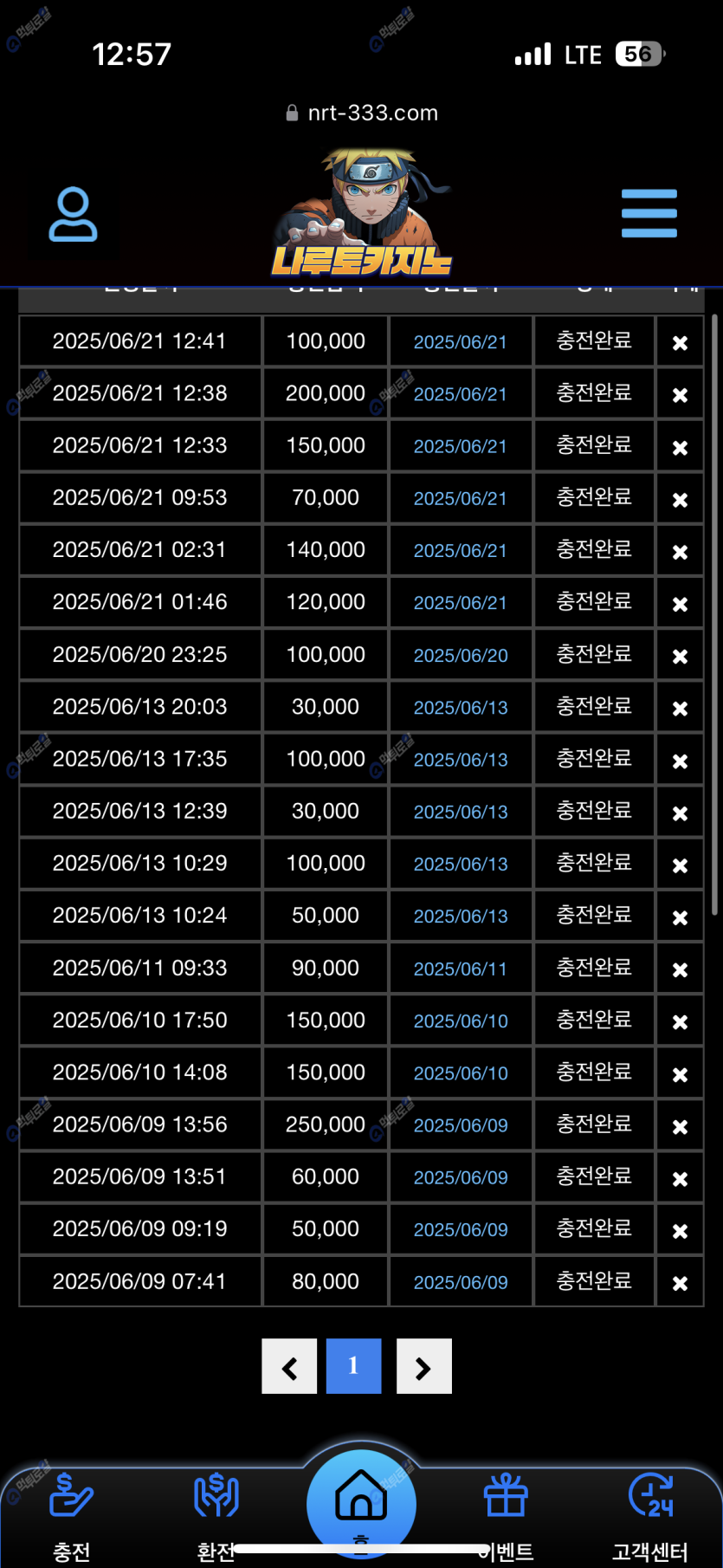The height and width of the screenshot is (1568, 723).
Task: Delete the 2025/06/09 07:41 entry
Action: [x=680, y=1283]
